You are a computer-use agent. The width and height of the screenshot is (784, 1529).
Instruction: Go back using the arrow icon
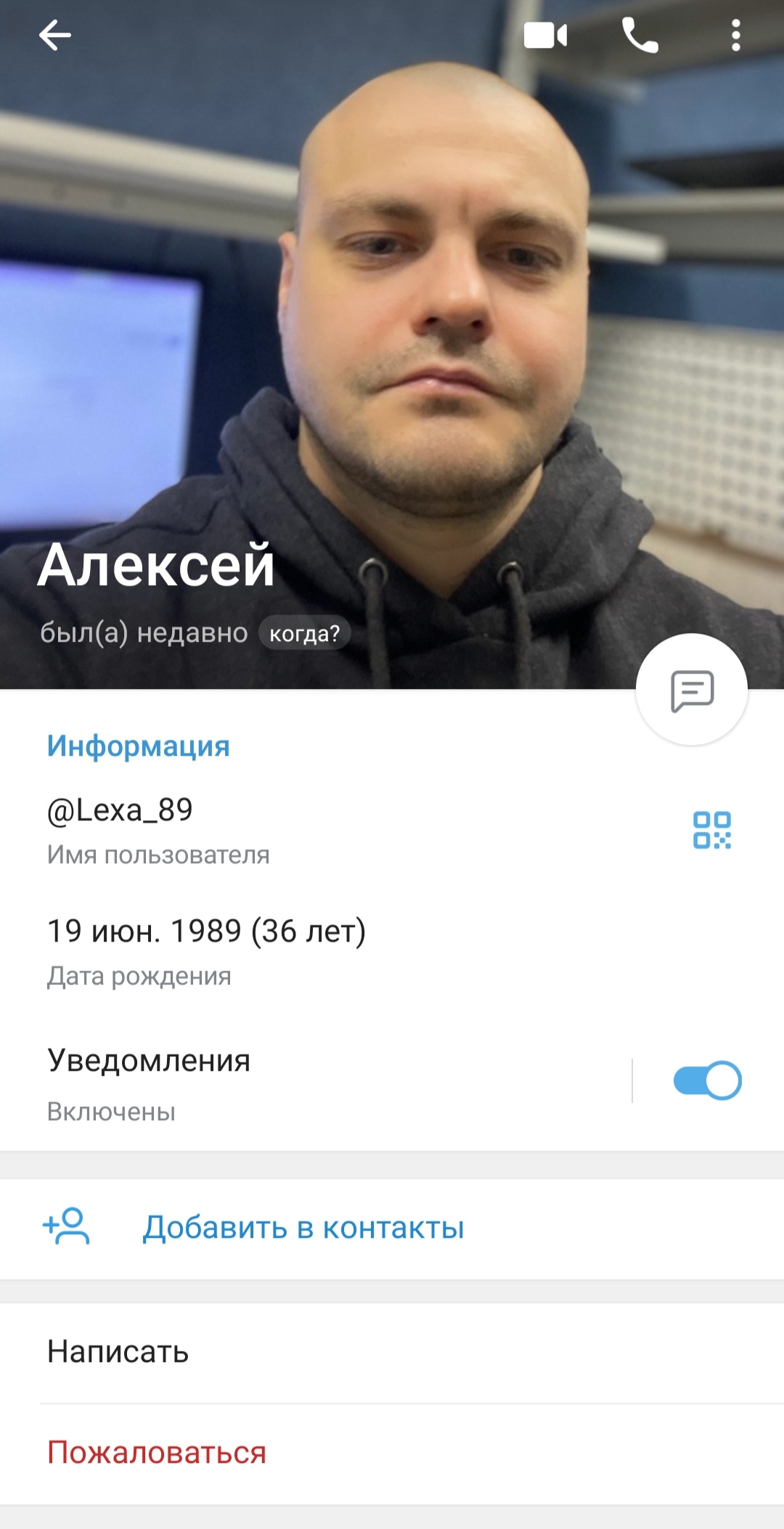pos(54,35)
